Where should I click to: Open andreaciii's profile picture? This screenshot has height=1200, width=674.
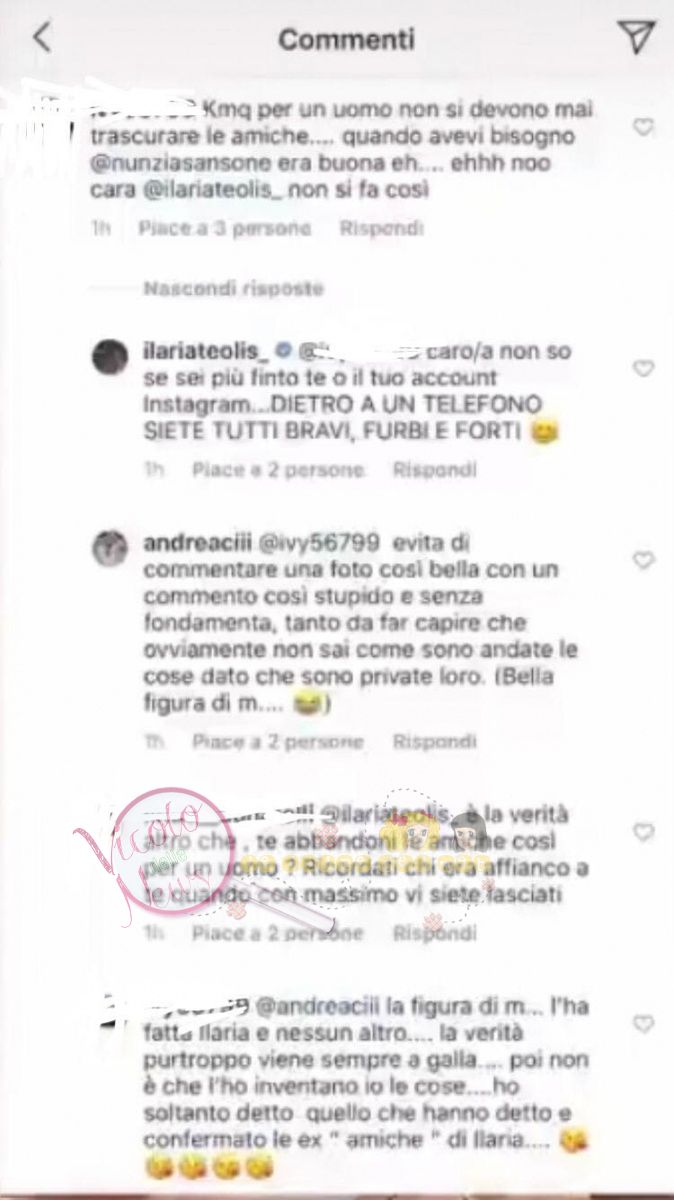point(110,548)
